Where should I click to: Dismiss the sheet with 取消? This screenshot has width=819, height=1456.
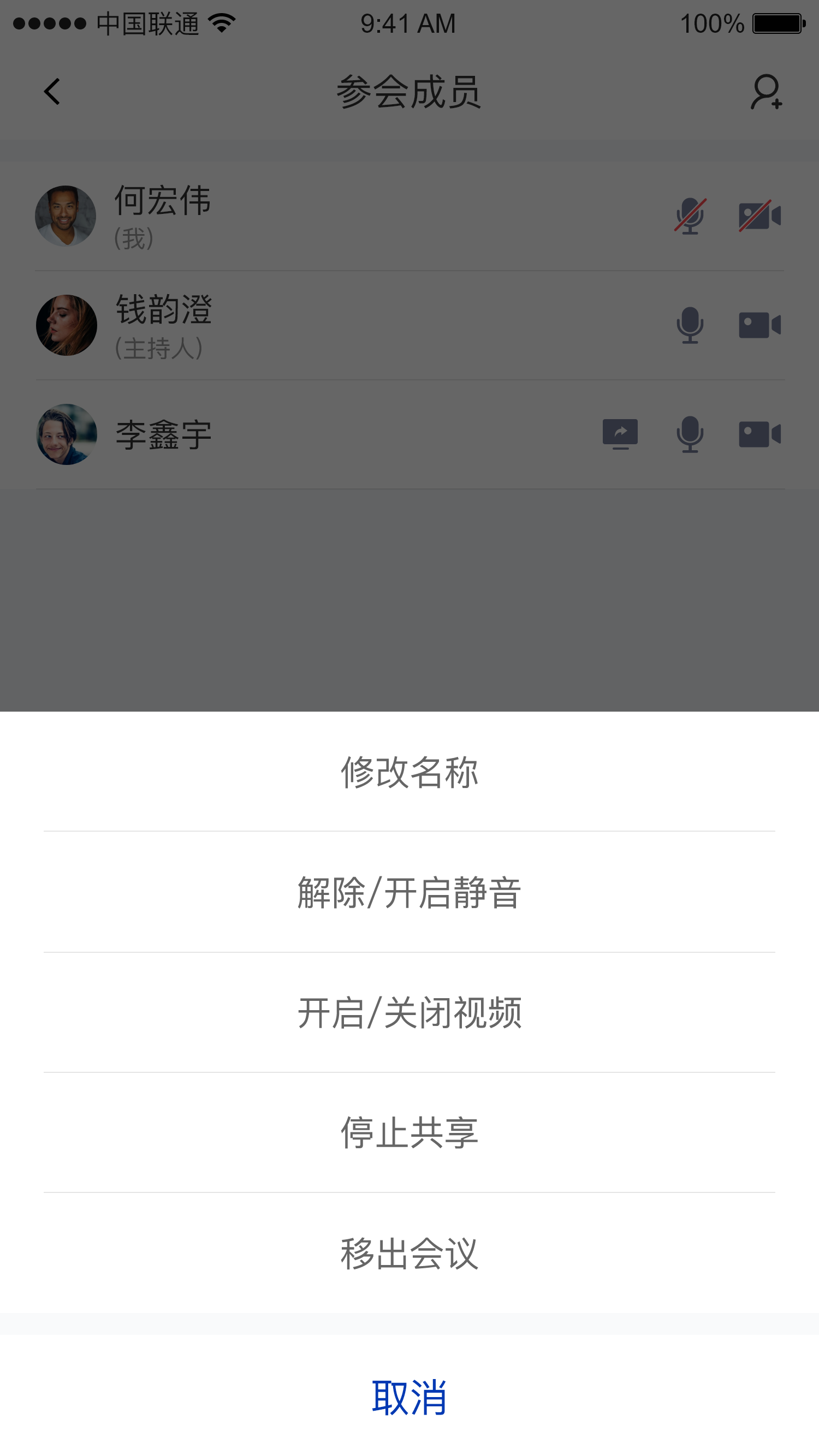pos(409,1397)
